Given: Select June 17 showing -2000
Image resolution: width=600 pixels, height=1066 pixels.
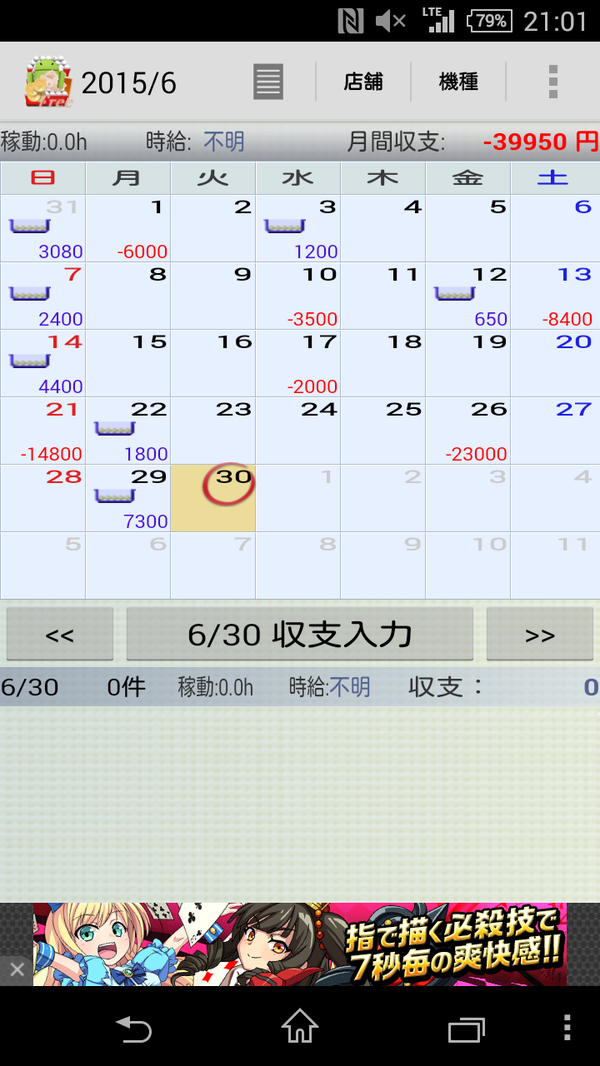Looking at the screenshot, I should tap(298, 363).
